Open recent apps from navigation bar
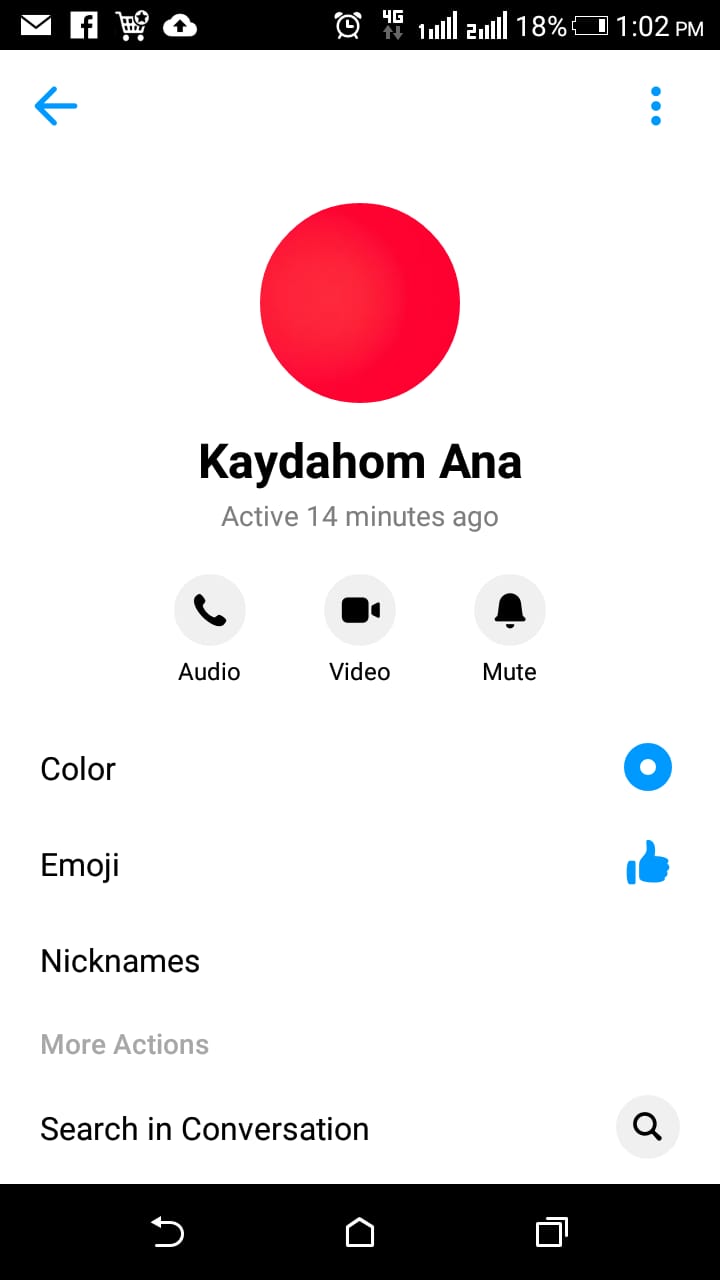Image resolution: width=720 pixels, height=1280 pixels. pos(551,1232)
